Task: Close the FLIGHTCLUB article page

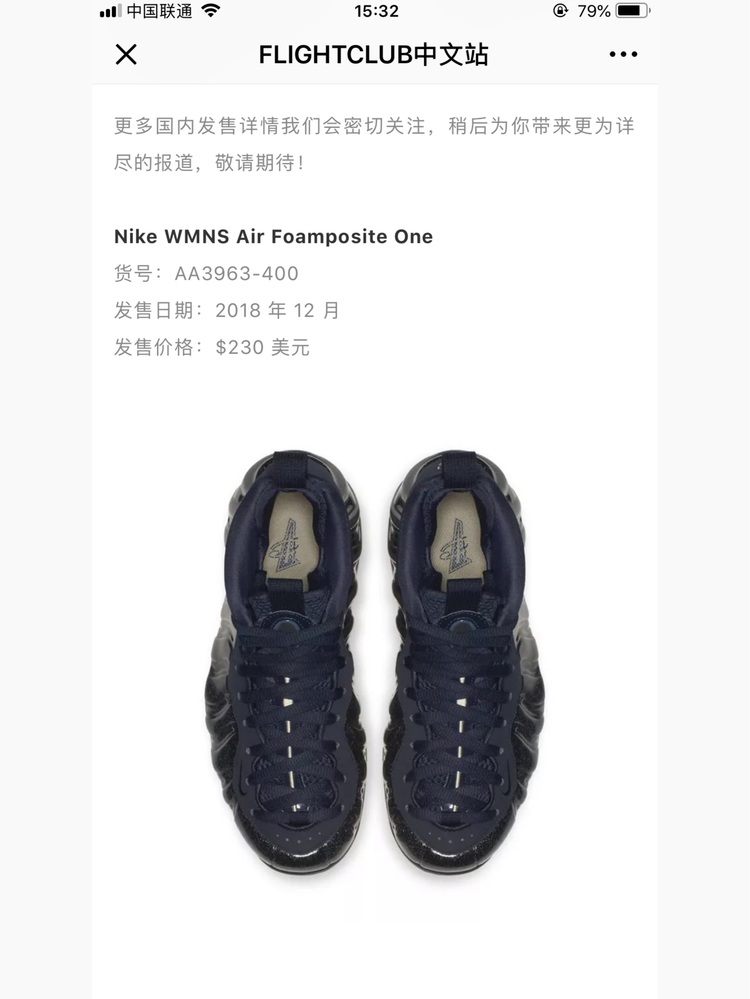Action: 126,55
